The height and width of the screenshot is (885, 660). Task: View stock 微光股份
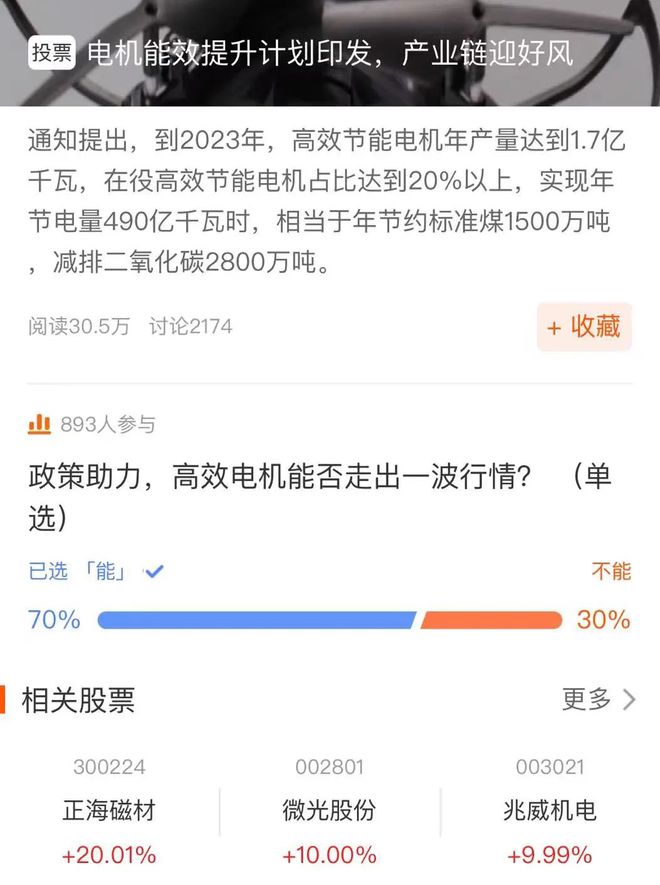[329, 810]
